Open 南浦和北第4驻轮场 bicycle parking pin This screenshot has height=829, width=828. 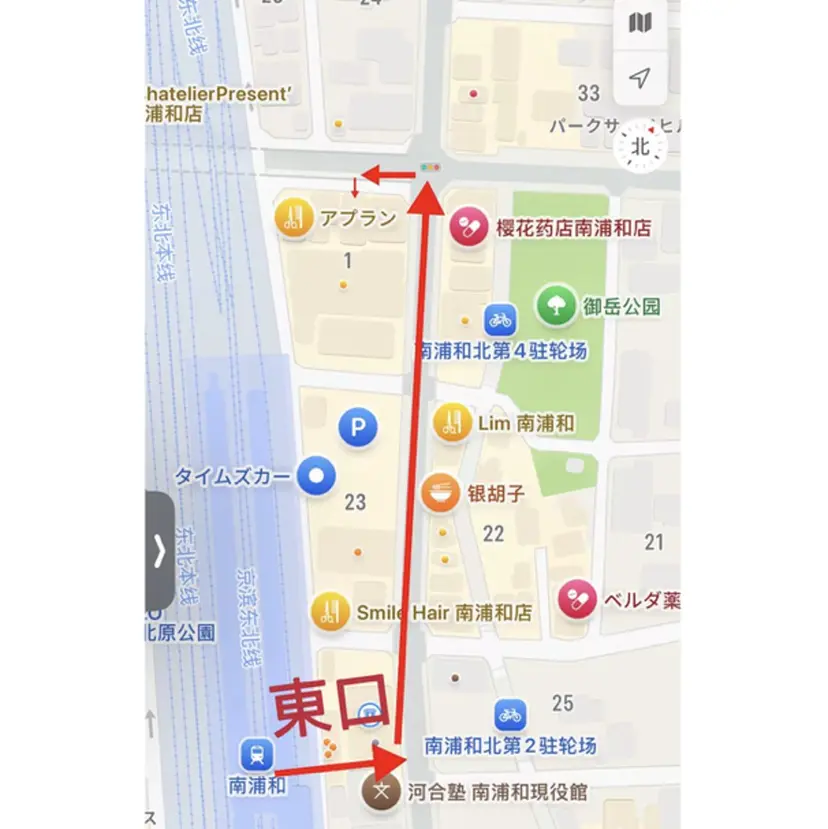500,321
